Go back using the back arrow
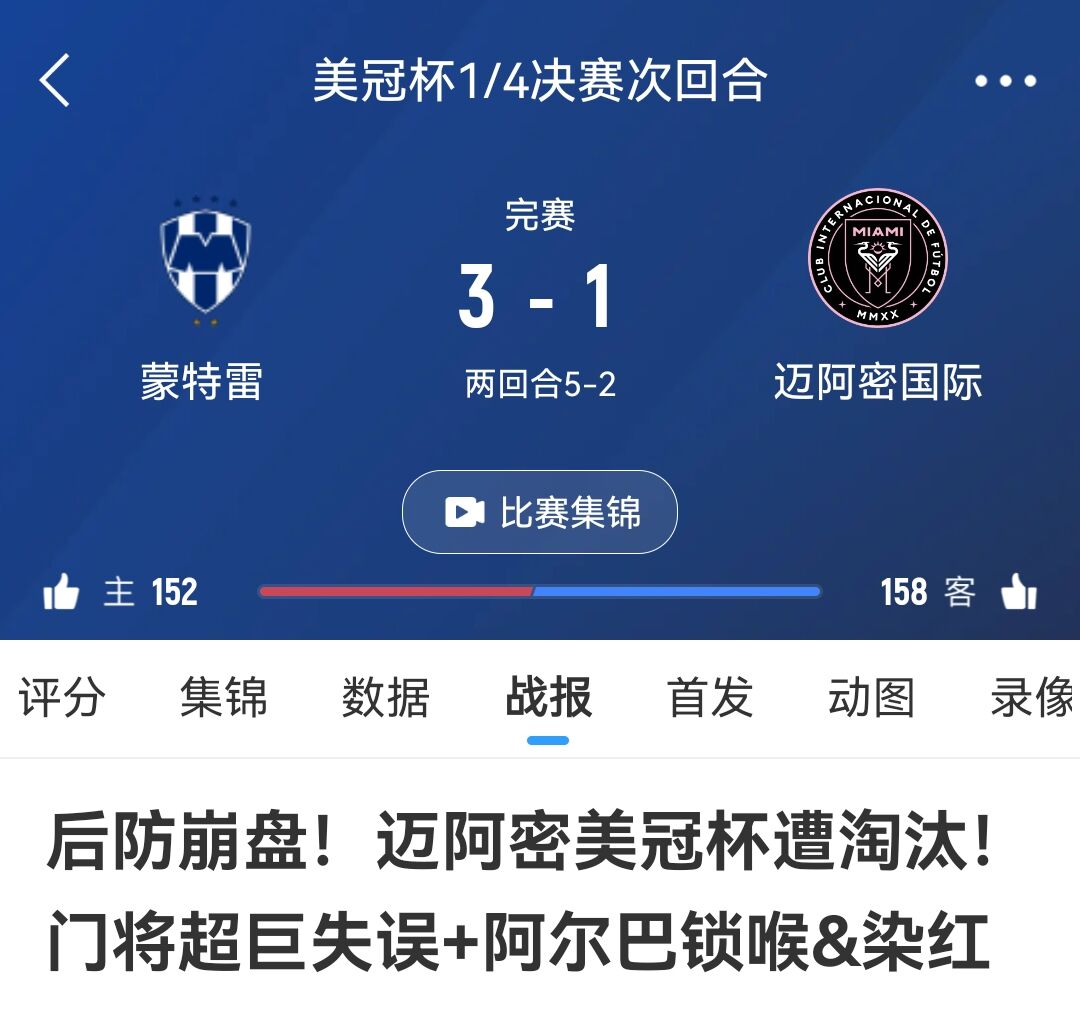This screenshot has height=1022, width=1080. pos(55,81)
